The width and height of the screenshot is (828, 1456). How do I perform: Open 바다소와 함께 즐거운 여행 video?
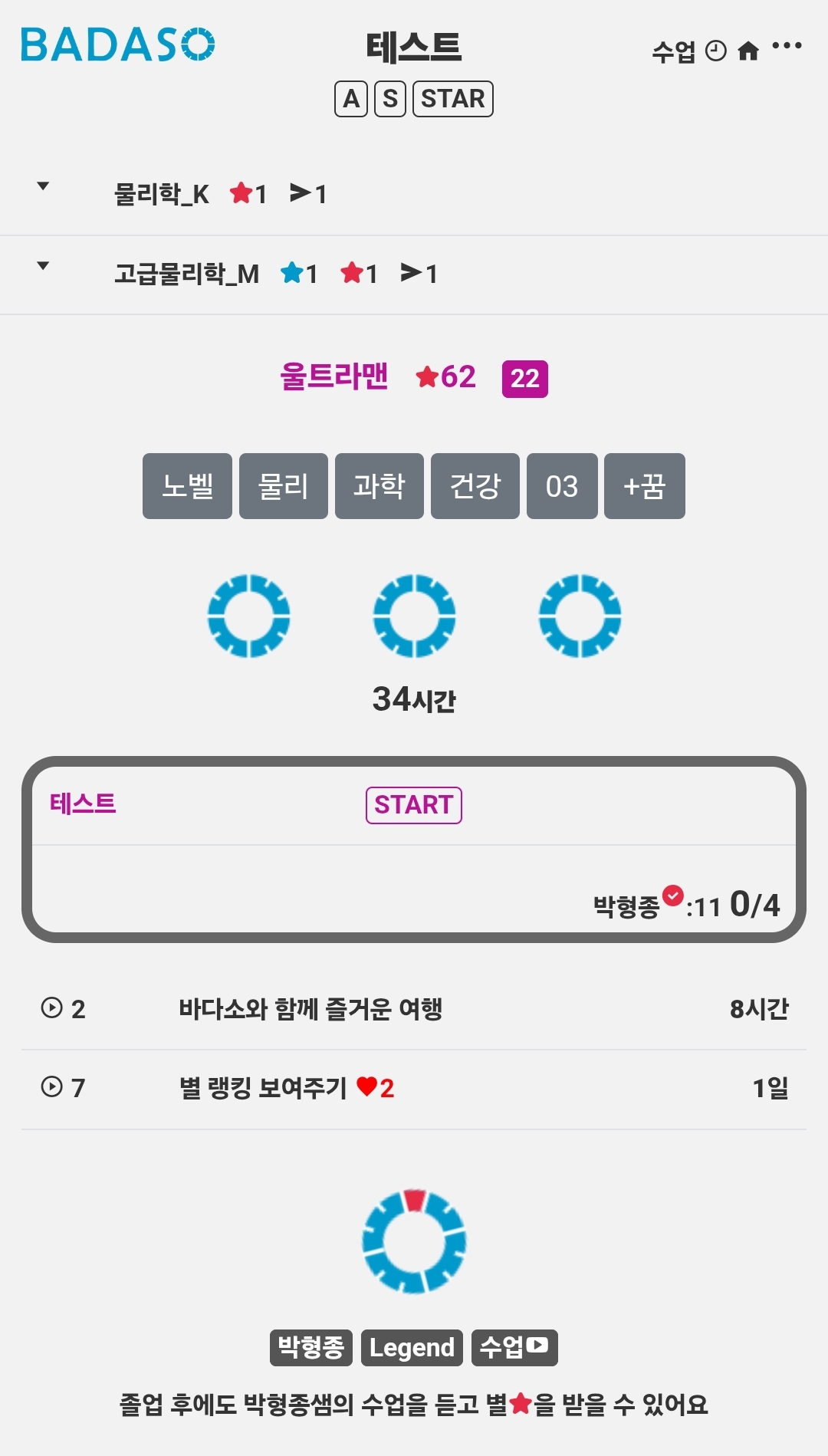click(x=414, y=1009)
